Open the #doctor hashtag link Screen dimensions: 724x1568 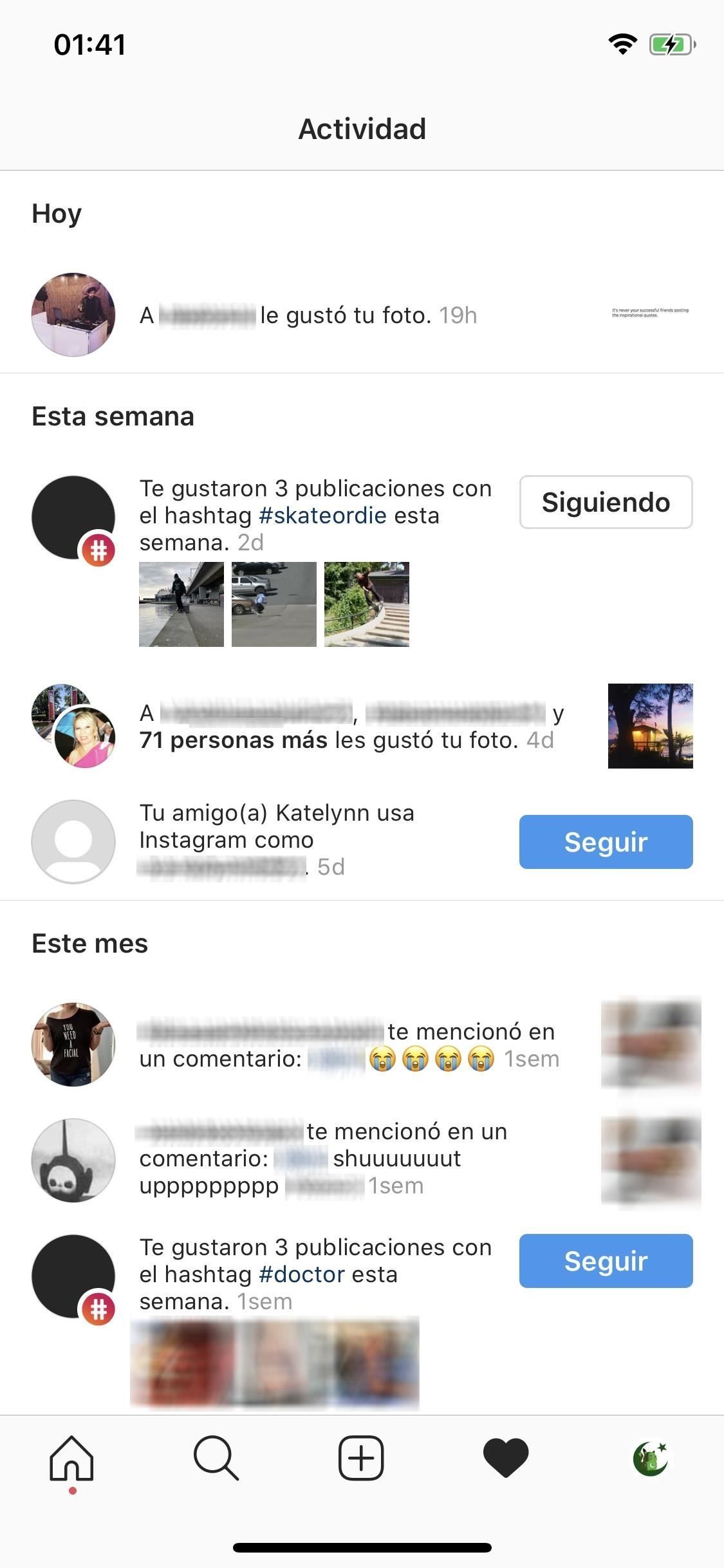click(x=302, y=1274)
